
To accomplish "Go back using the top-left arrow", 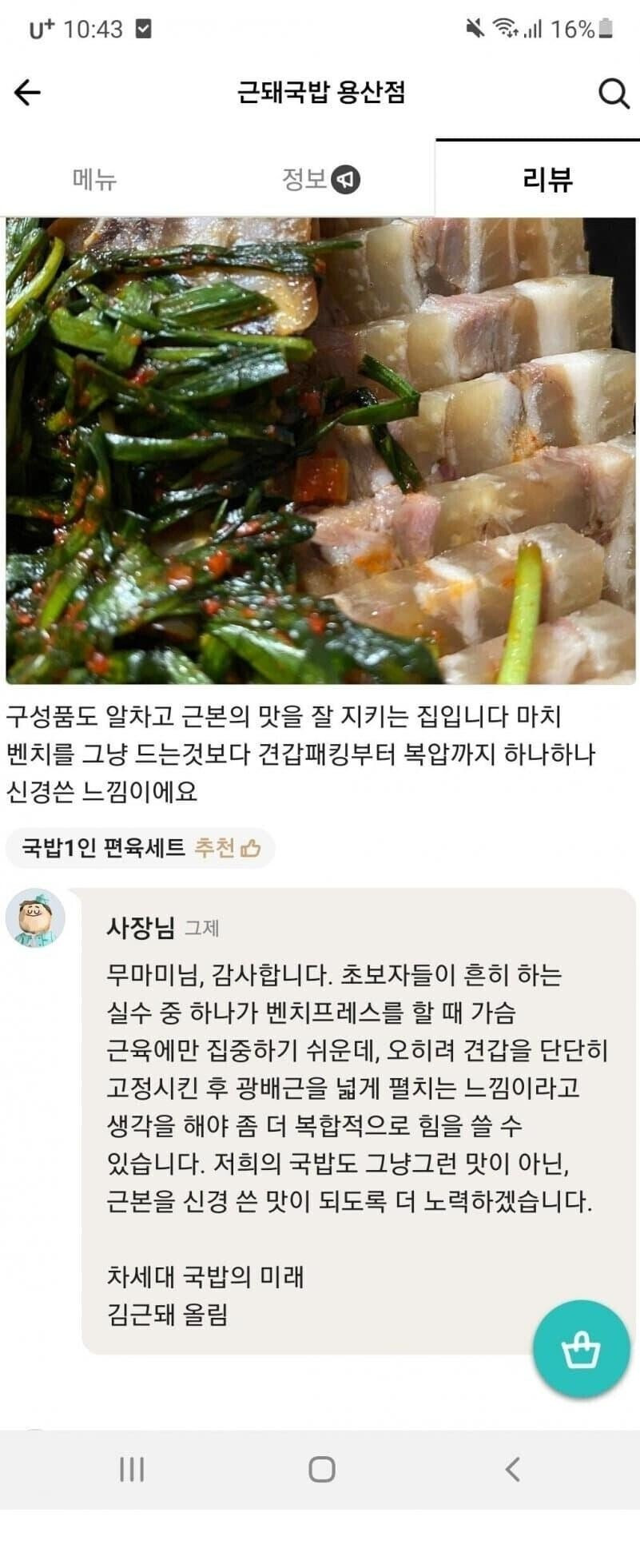I will click(28, 93).
